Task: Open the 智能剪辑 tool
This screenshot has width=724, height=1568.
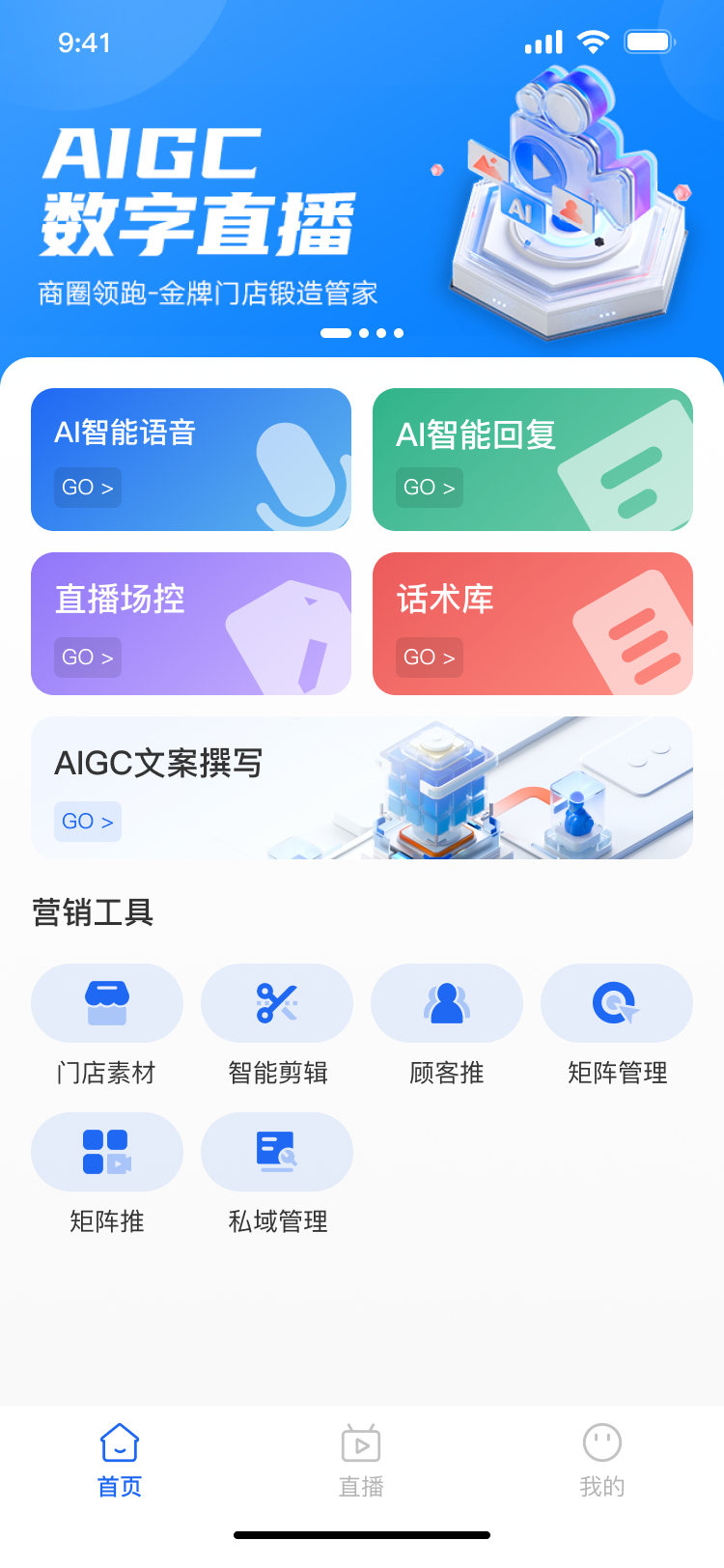Action: coord(277,1025)
